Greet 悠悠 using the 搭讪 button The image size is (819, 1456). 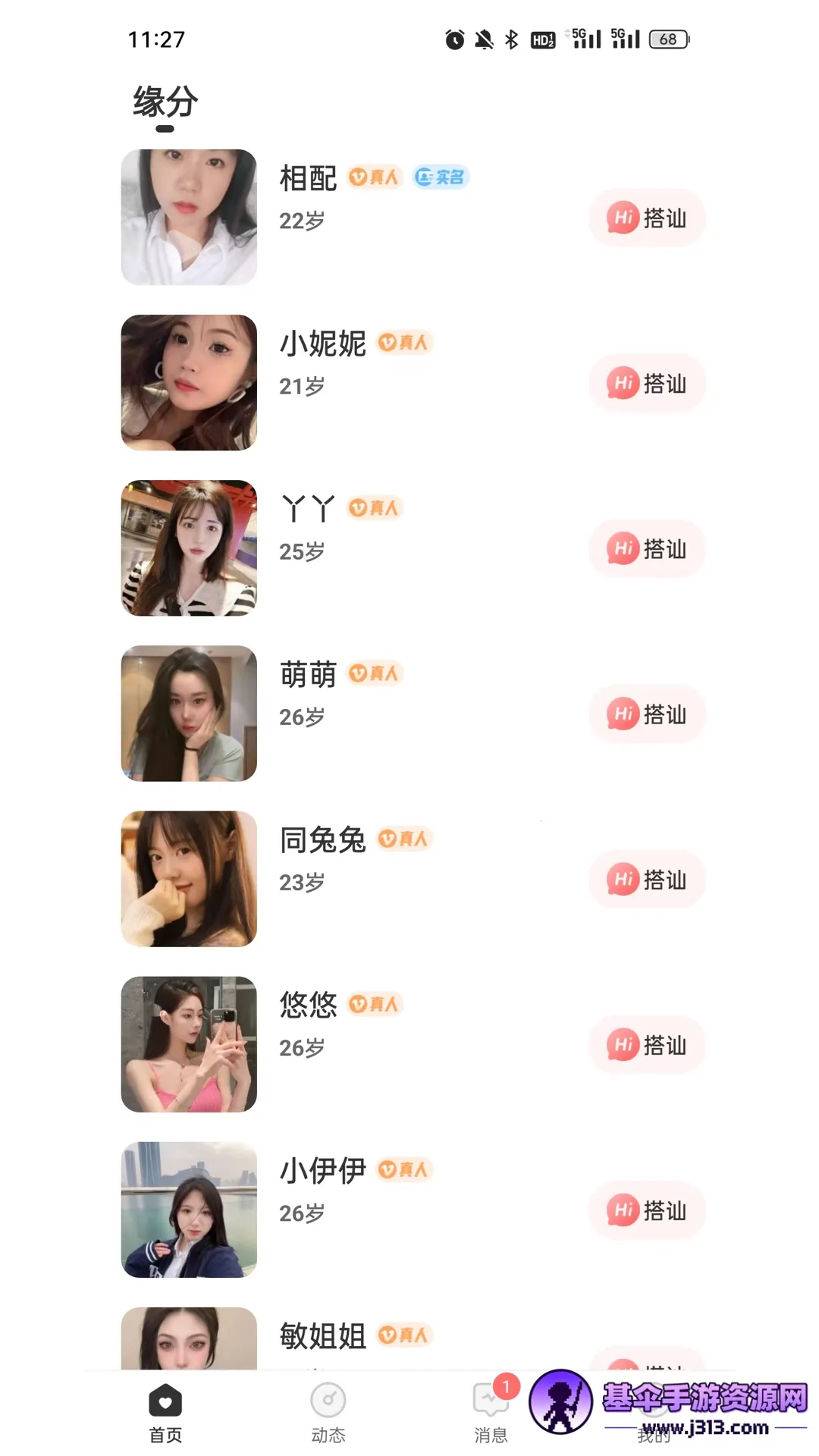(647, 1045)
